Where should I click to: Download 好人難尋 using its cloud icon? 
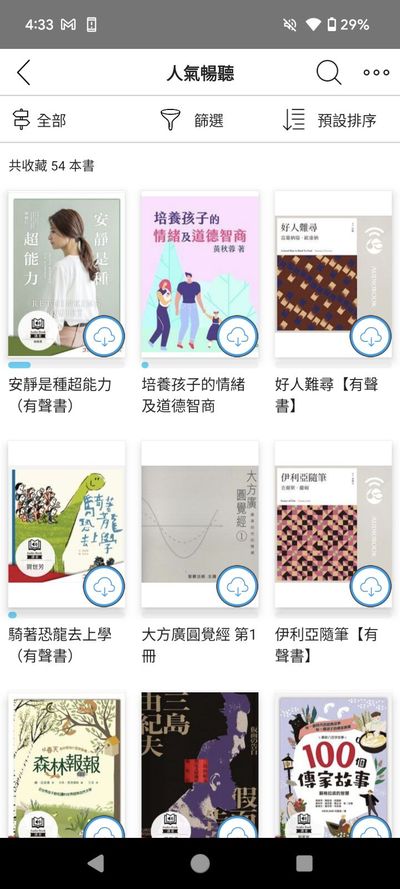pyautogui.click(x=371, y=337)
